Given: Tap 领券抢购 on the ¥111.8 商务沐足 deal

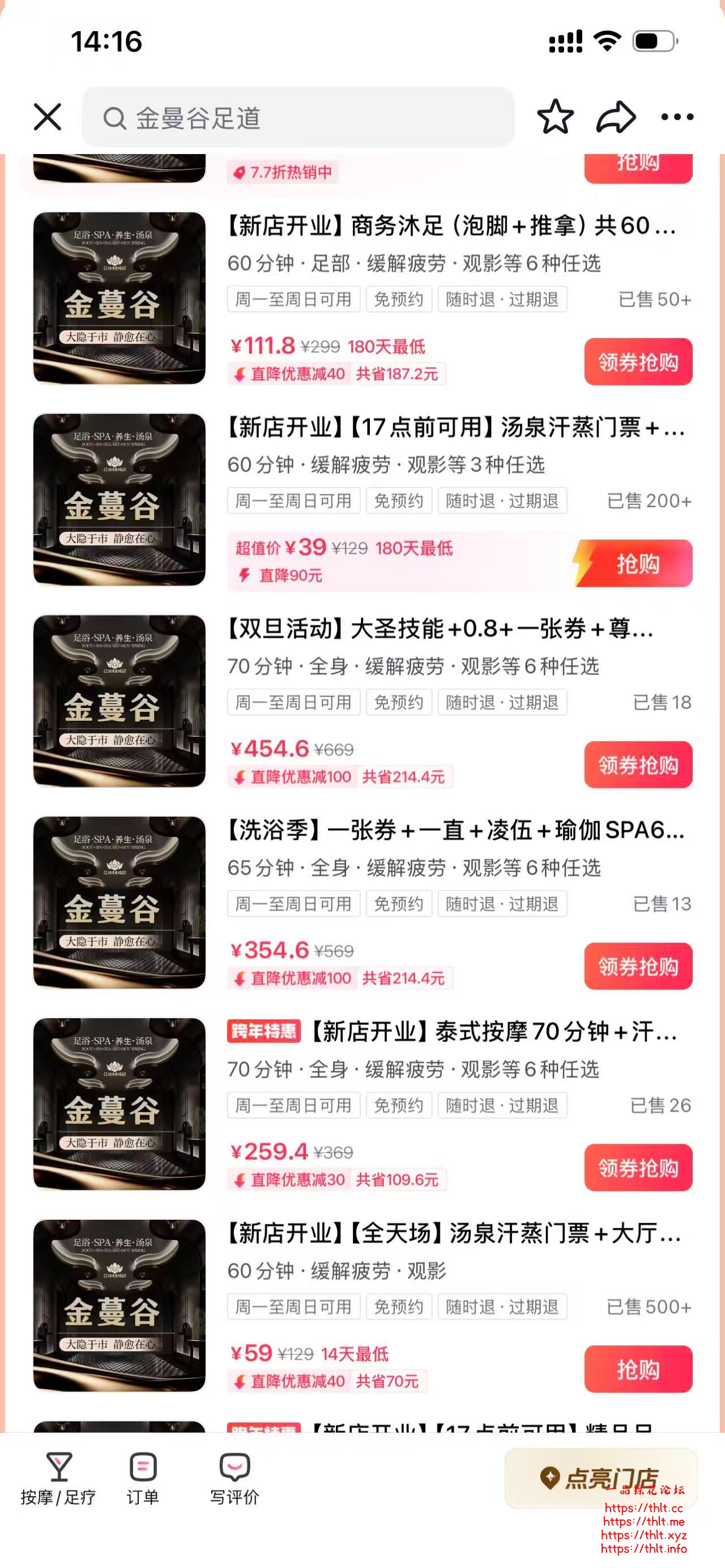Looking at the screenshot, I should [637, 361].
